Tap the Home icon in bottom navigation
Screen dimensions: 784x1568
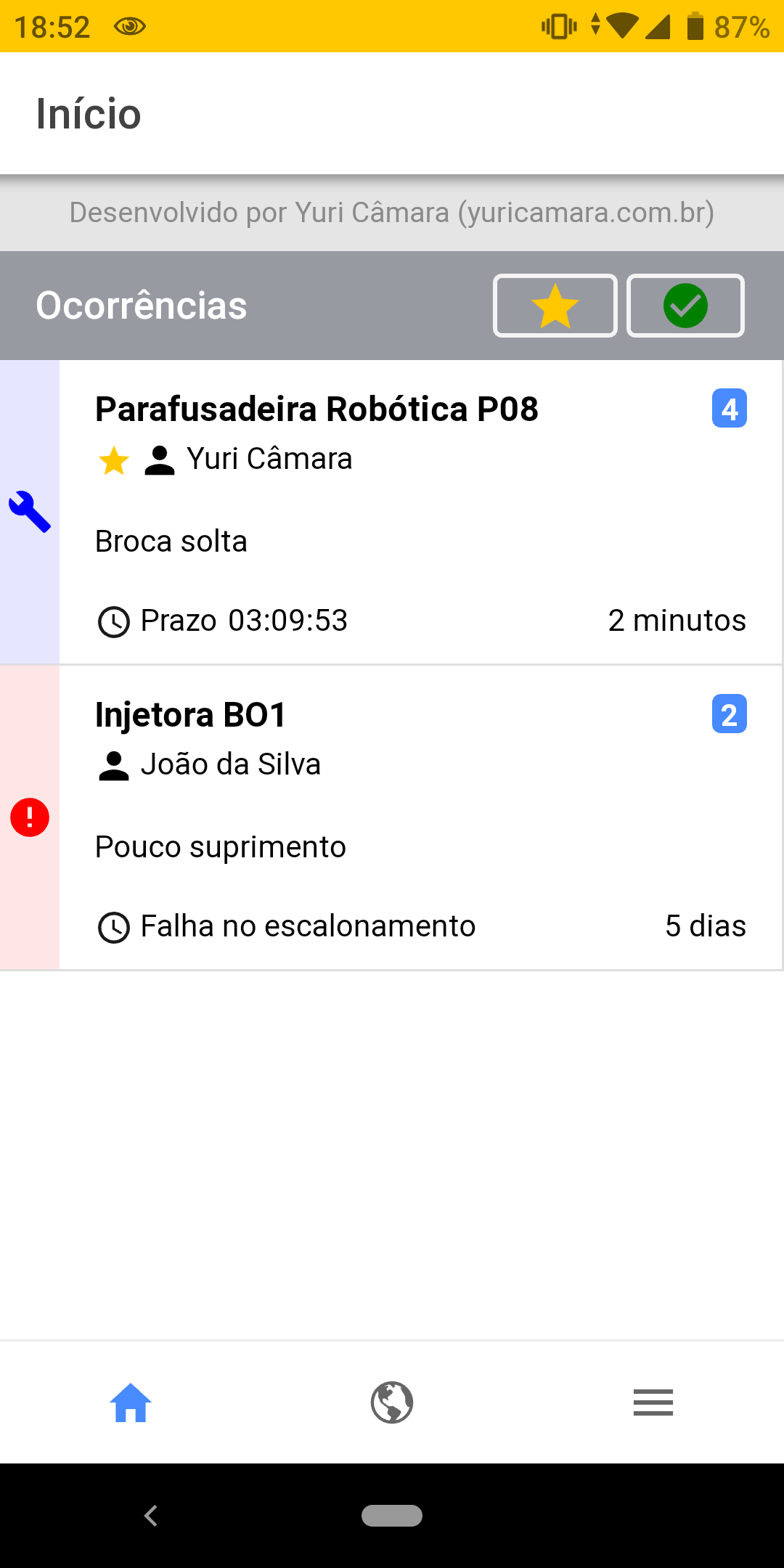click(x=131, y=1403)
